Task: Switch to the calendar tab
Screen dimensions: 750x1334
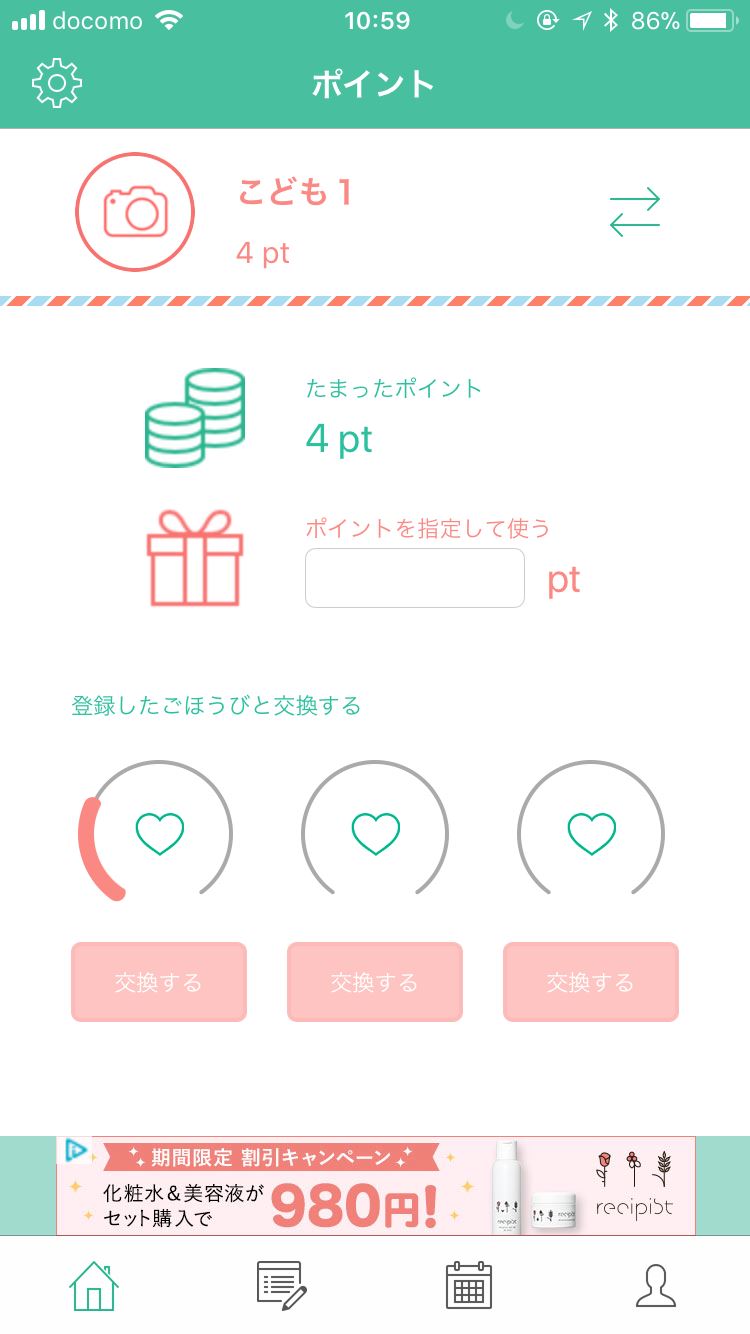Action: coord(468,1285)
